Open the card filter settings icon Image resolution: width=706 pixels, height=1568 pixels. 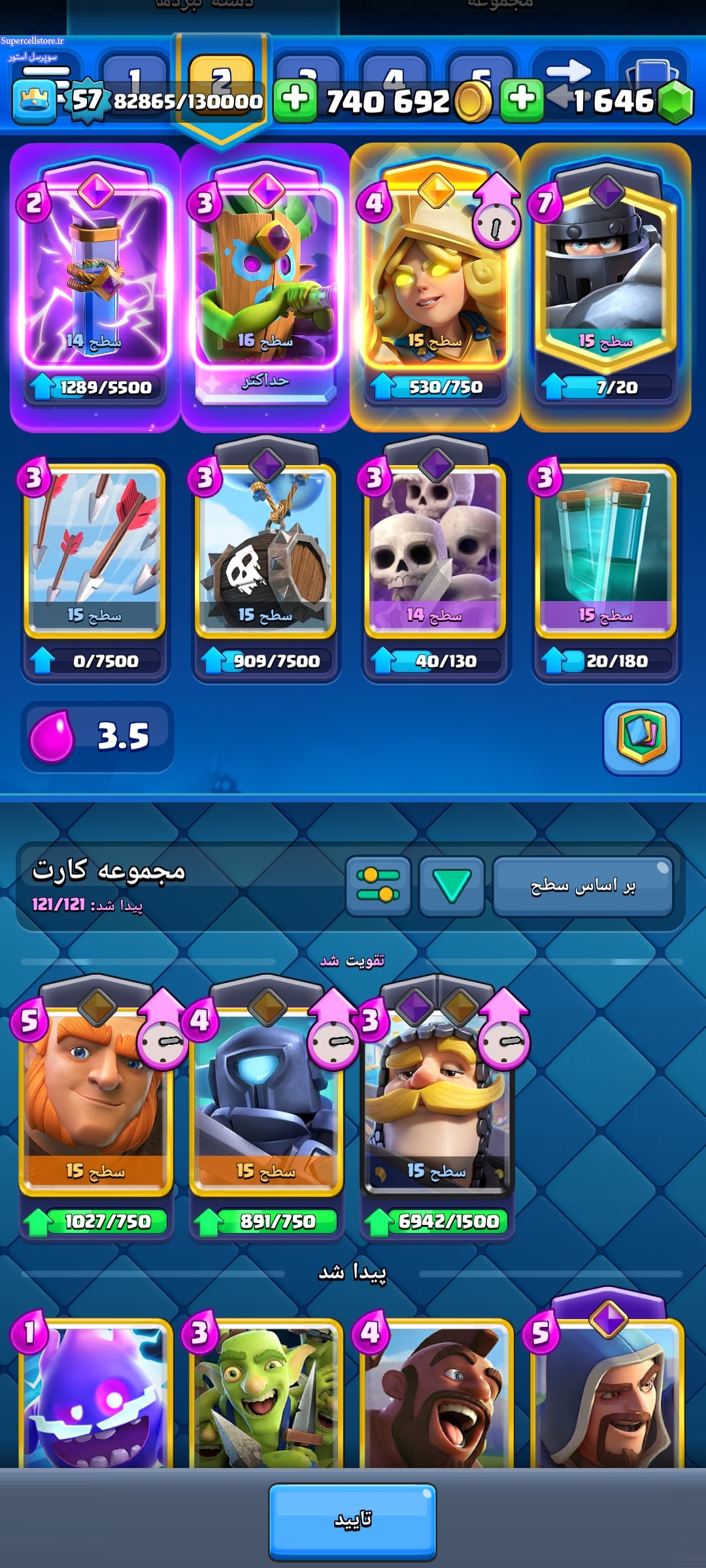click(378, 886)
